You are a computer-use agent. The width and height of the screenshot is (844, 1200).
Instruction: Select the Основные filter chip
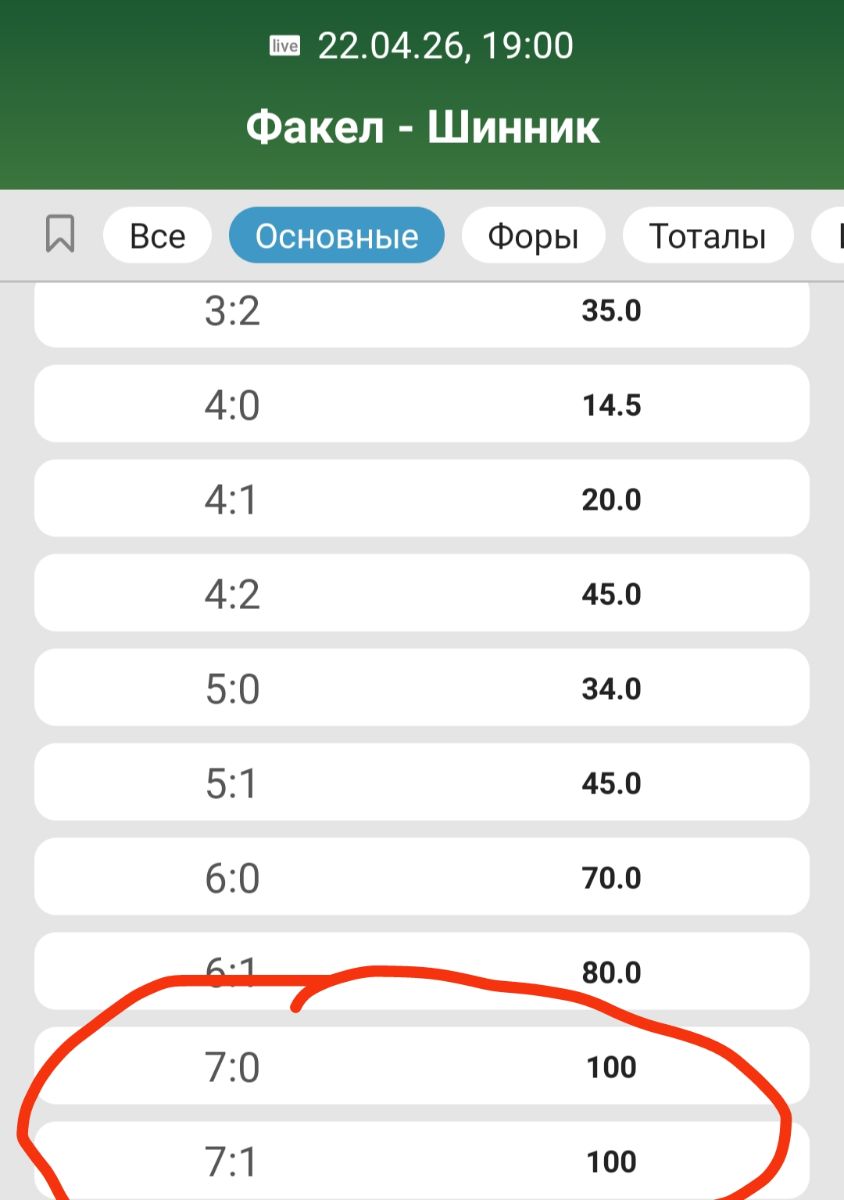336,236
